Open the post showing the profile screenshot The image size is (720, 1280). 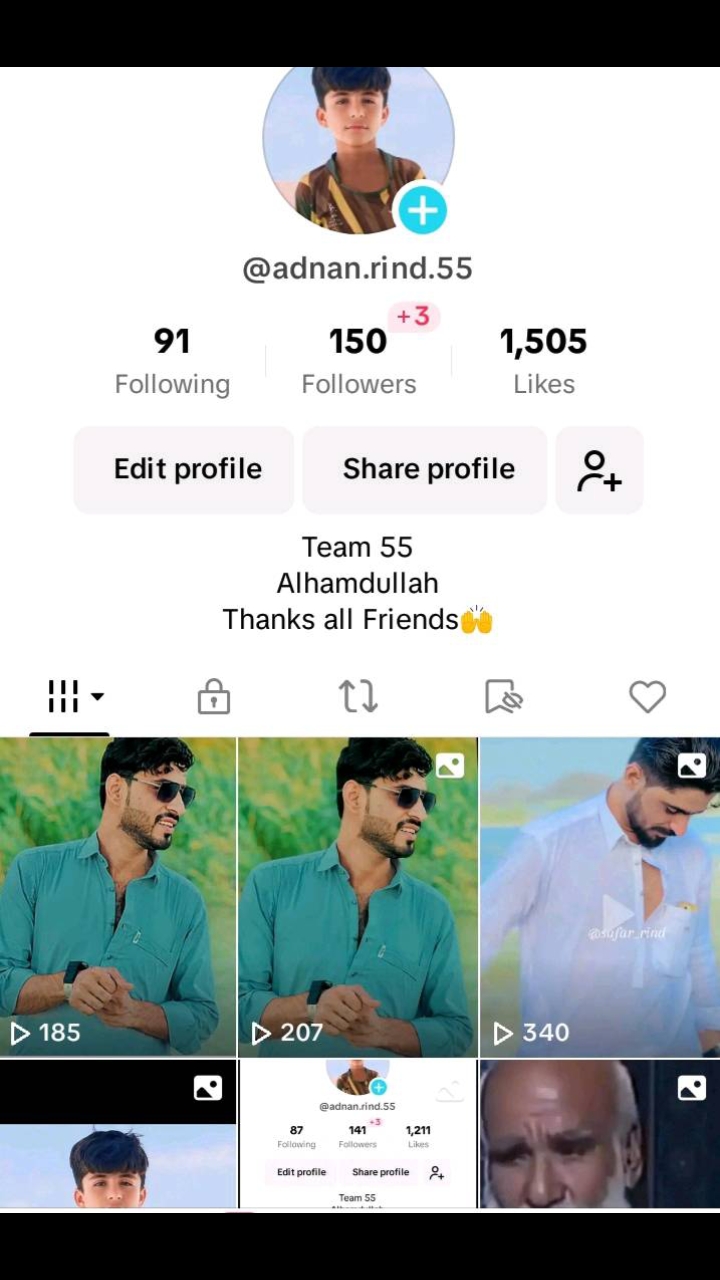coord(357,1135)
